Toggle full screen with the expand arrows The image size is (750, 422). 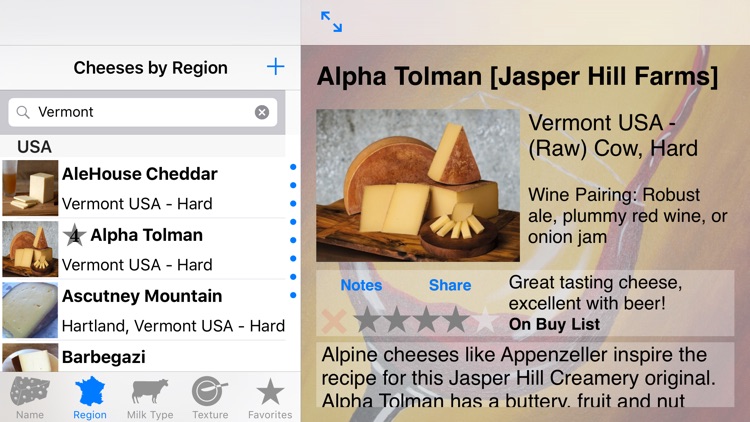331,21
